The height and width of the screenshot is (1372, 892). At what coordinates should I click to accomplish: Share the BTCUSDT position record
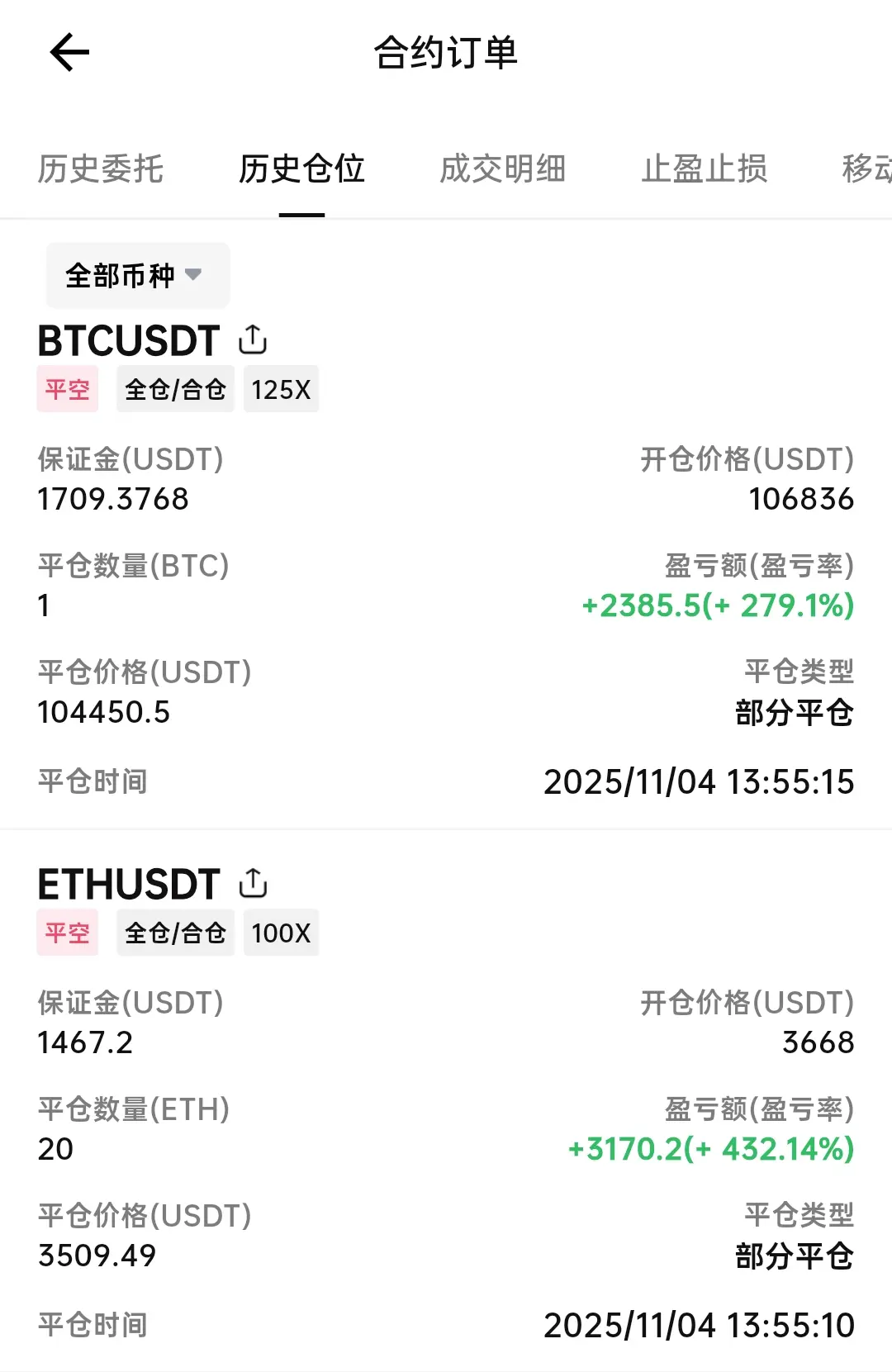coord(253,339)
